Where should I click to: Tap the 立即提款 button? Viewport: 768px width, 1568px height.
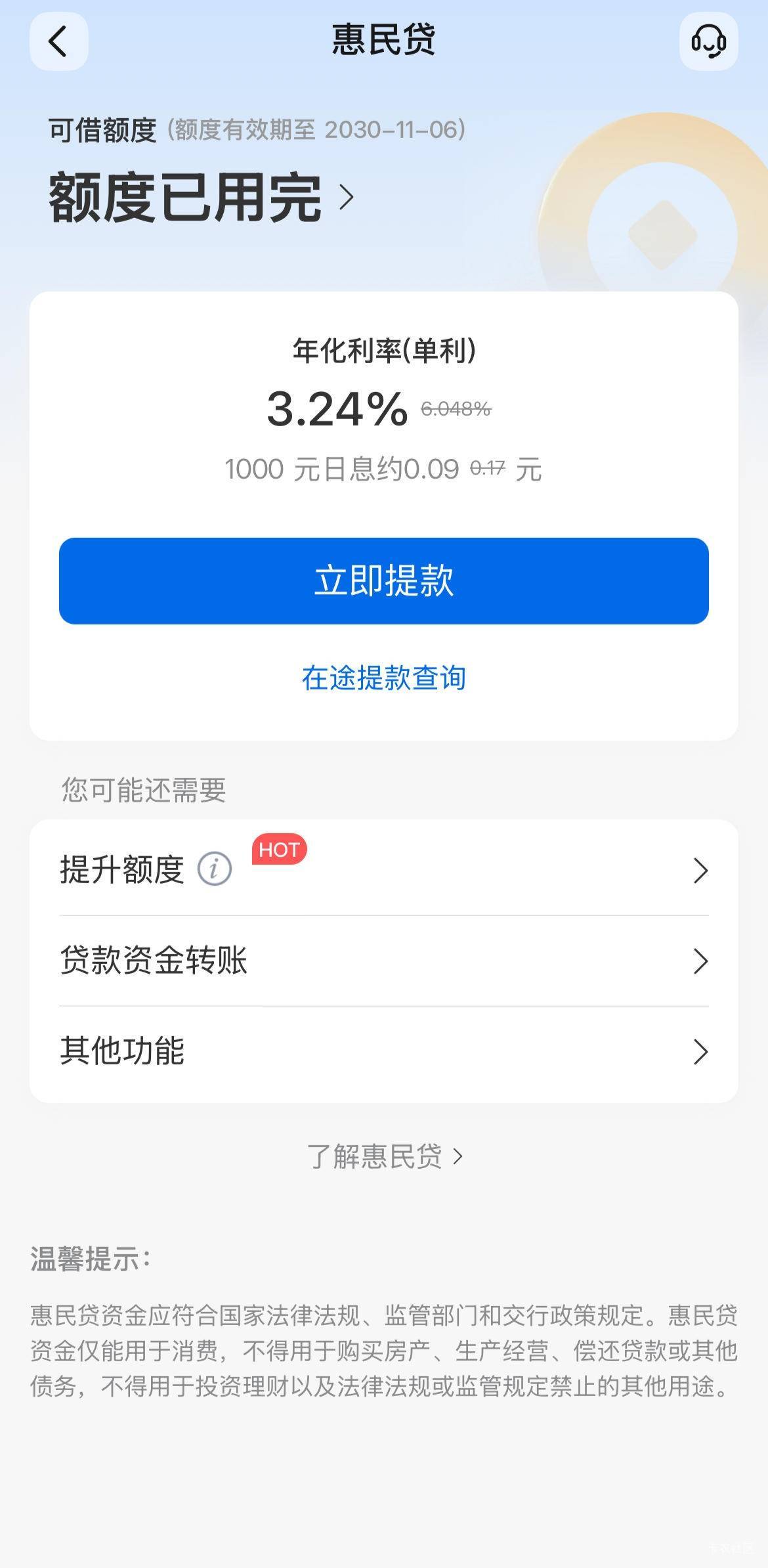384,581
